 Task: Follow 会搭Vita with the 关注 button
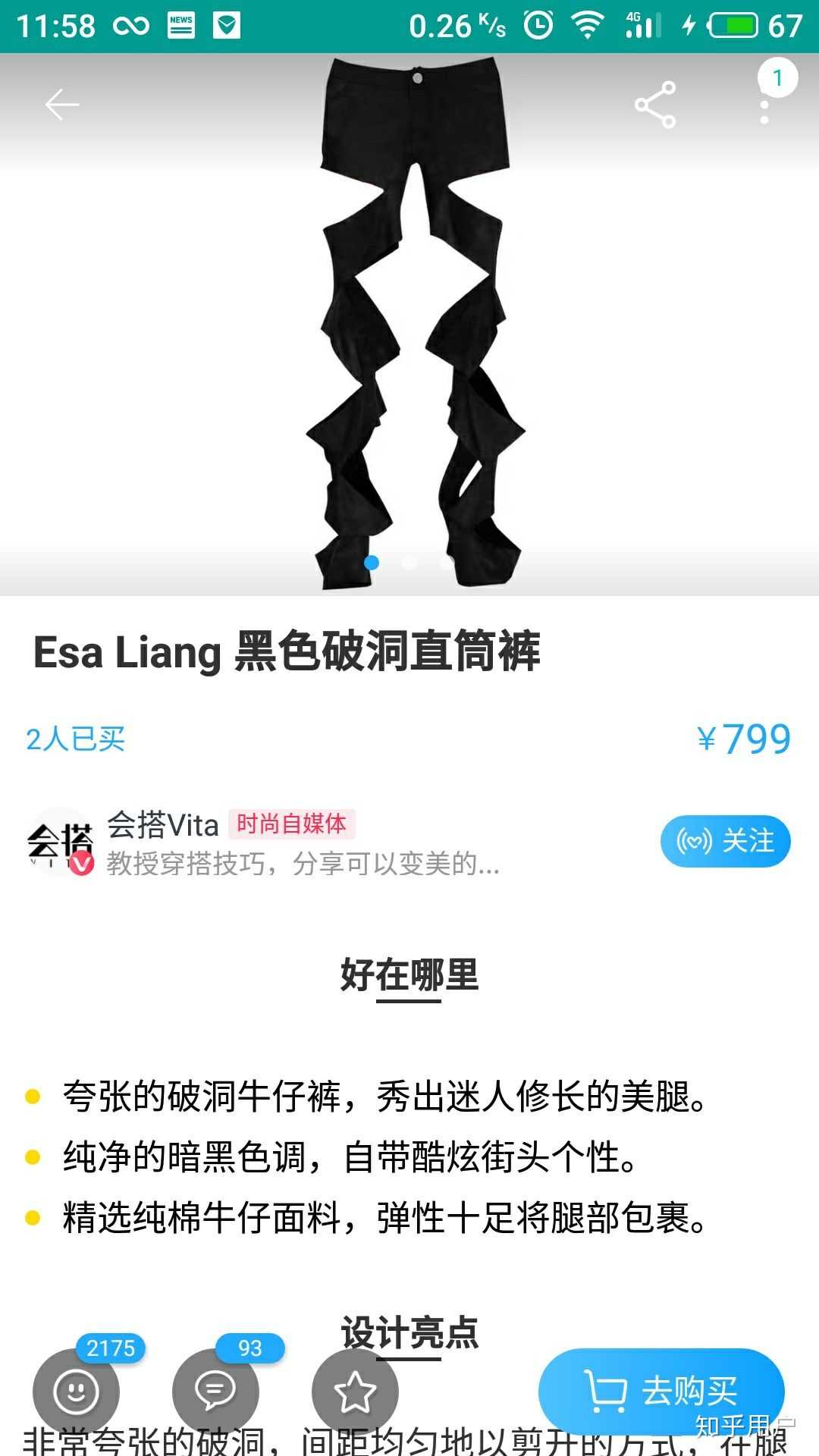tap(725, 841)
